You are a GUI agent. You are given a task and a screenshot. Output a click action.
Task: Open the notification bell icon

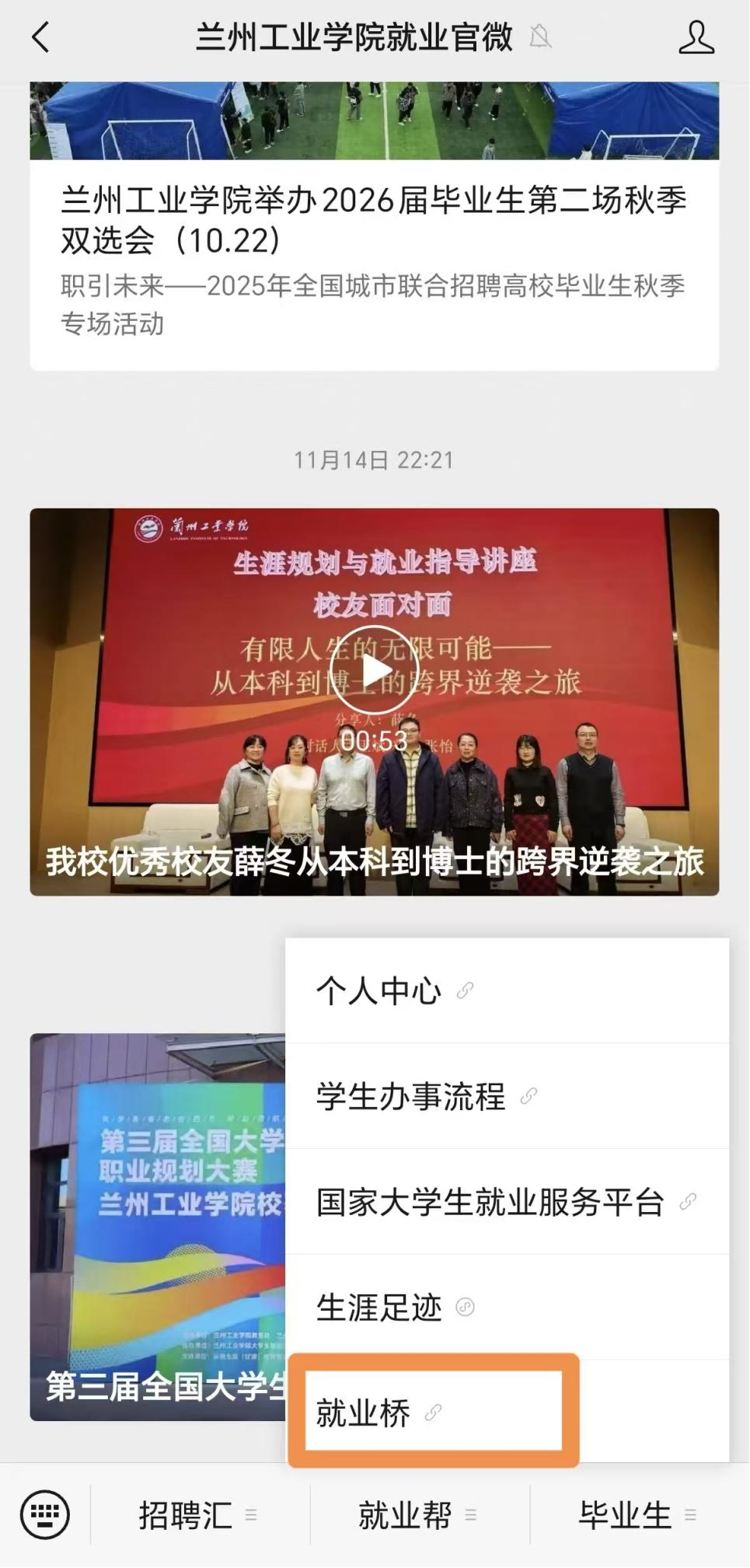(x=539, y=37)
